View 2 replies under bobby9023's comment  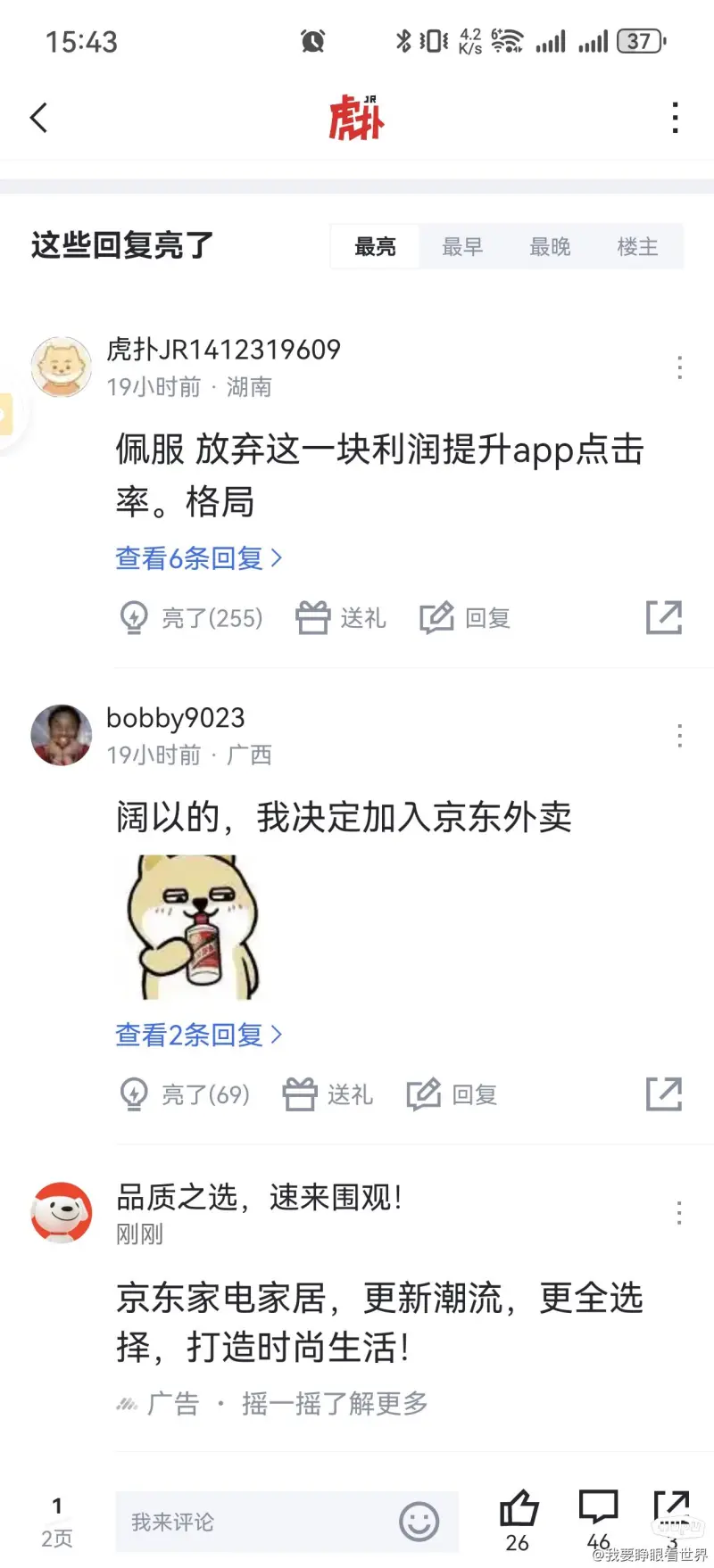[198, 1035]
